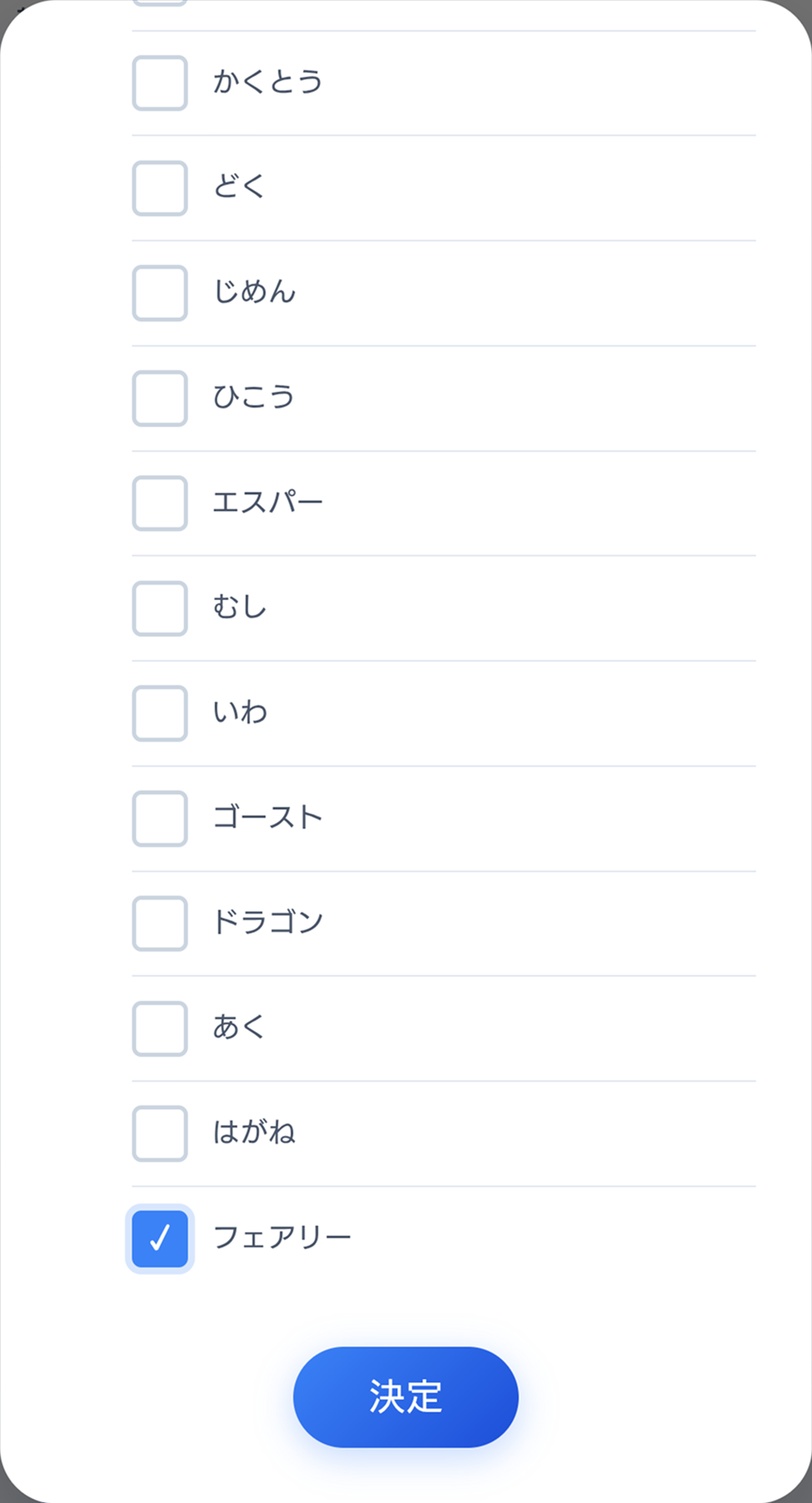Check the むし (Bug) type checkbox

click(x=159, y=609)
